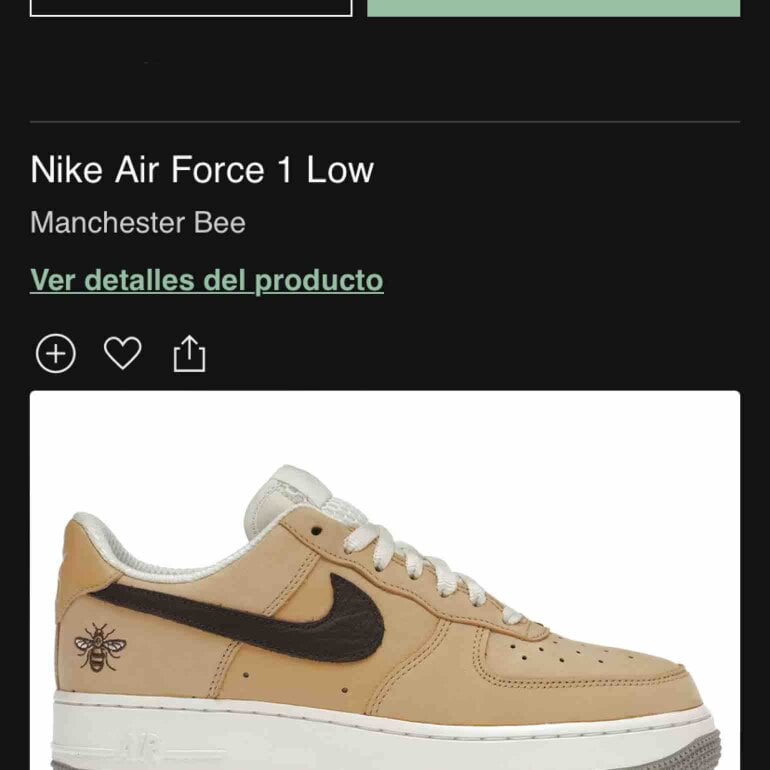The image size is (770, 770).
Task: Favorite the Manchester Bee sneaker
Action: coord(123,353)
